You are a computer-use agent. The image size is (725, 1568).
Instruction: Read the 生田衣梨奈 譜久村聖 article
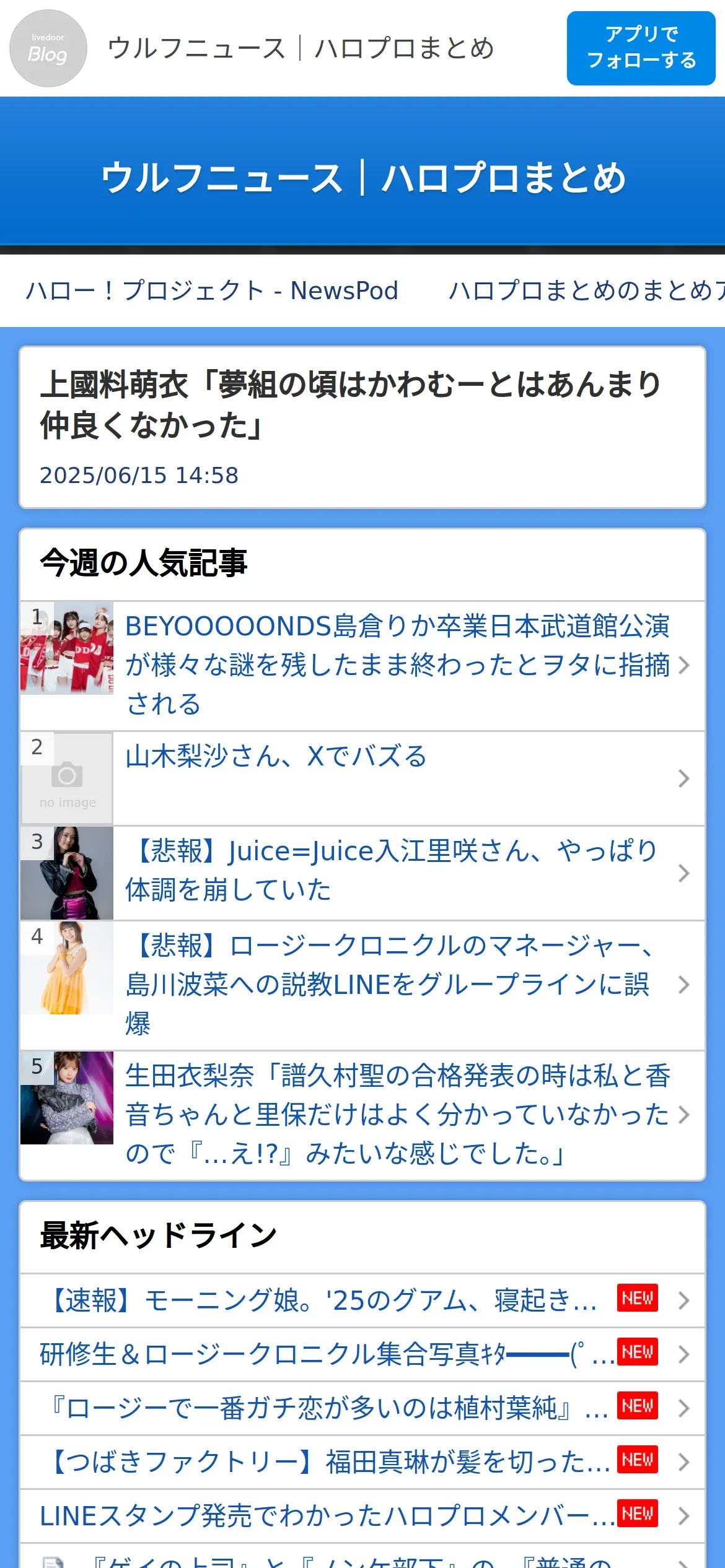coord(398,1114)
